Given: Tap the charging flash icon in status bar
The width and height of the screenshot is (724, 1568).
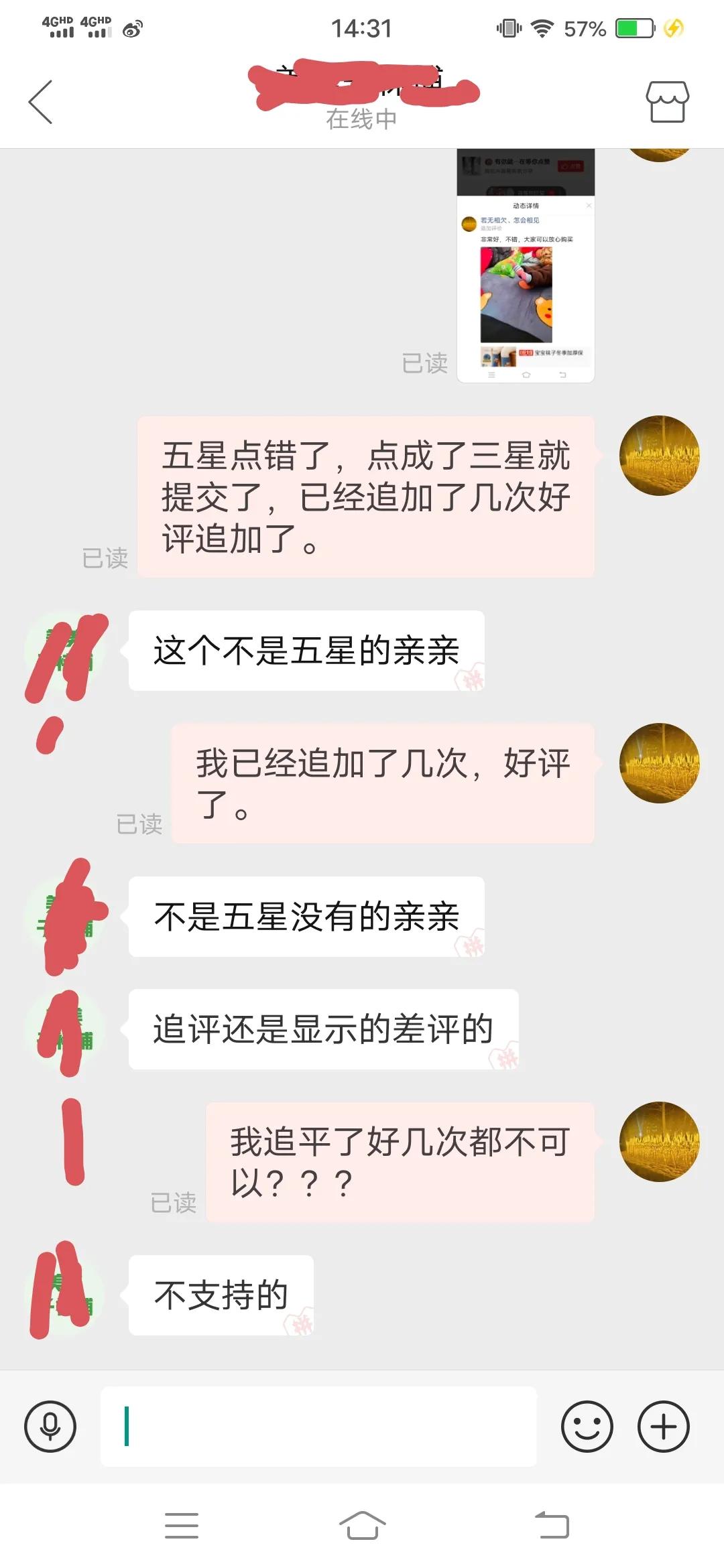Looking at the screenshot, I should point(672,28).
